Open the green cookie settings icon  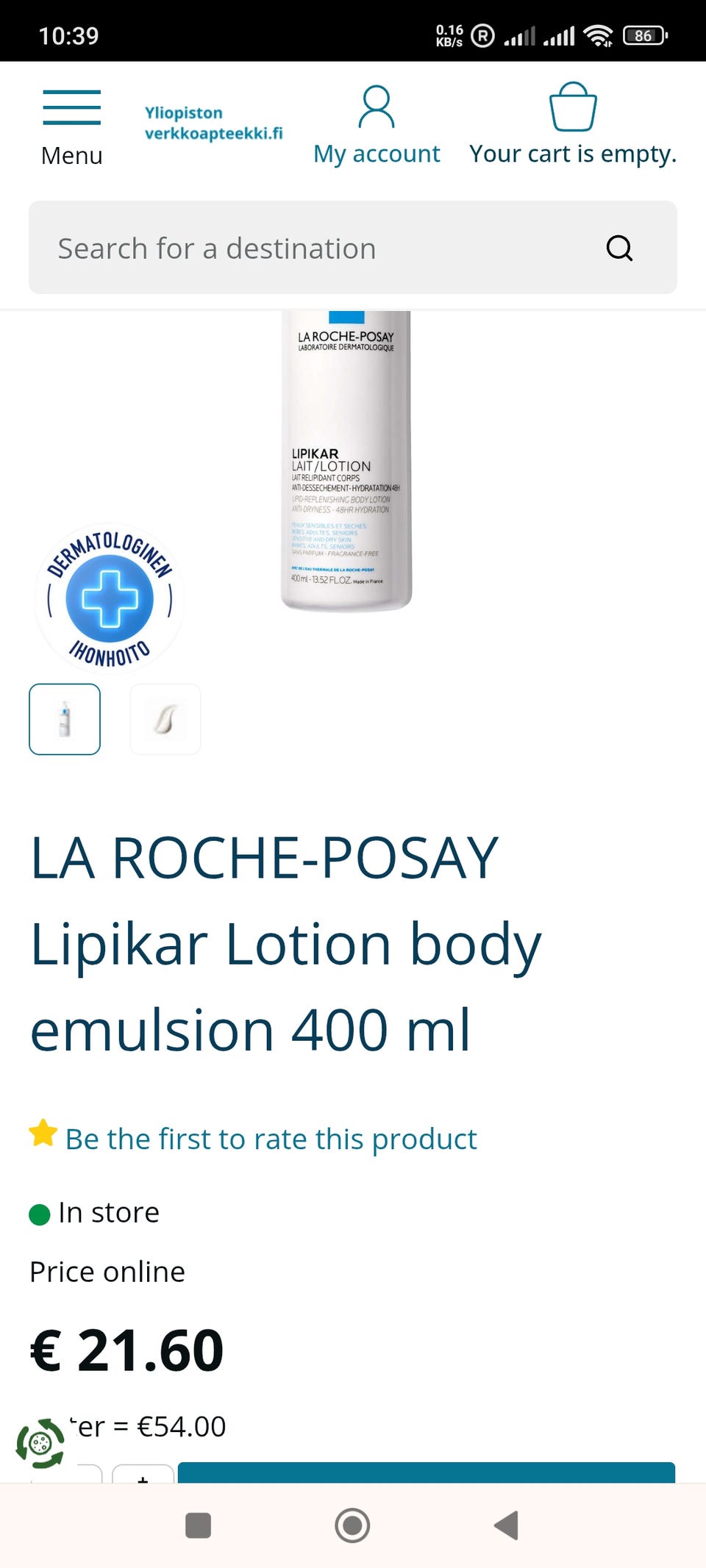[40, 1444]
